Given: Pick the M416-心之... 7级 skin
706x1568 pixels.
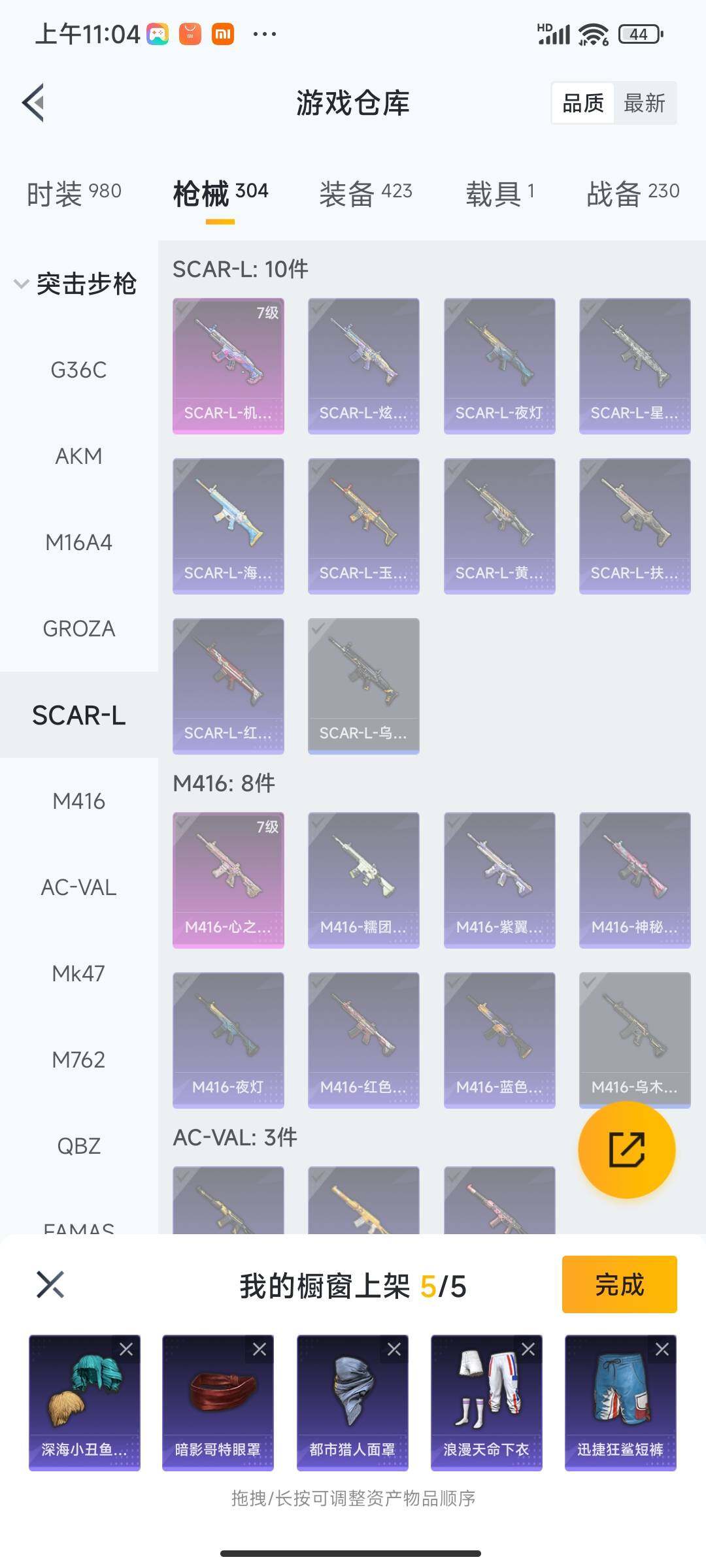Looking at the screenshot, I should pyautogui.click(x=228, y=879).
